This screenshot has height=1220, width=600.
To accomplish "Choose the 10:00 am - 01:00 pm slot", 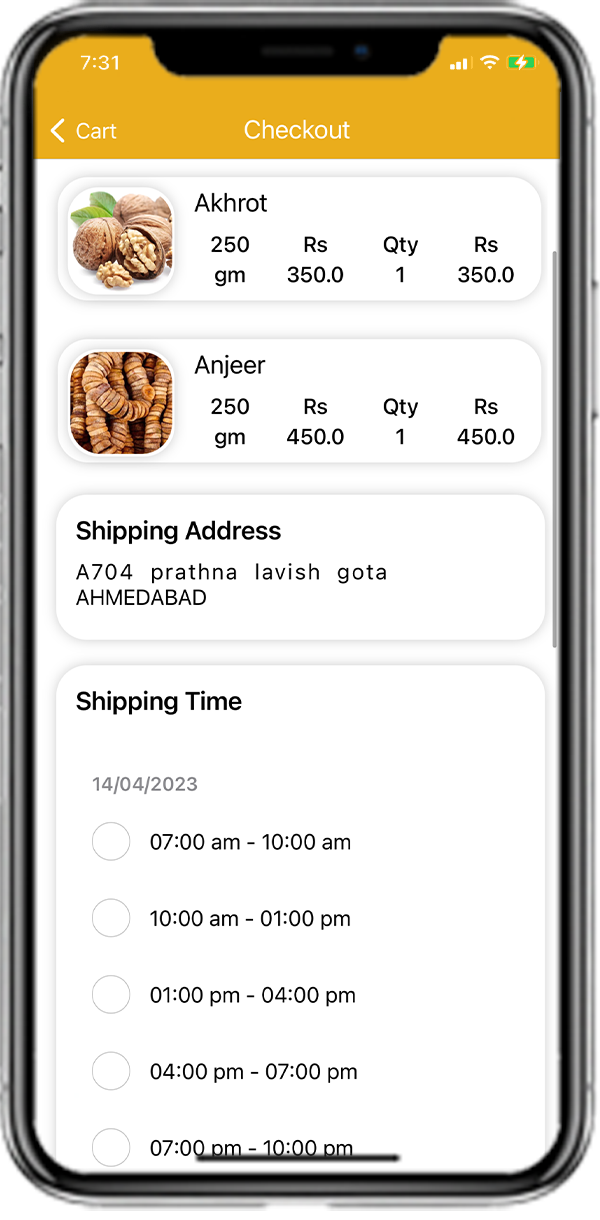I will (x=111, y=918).
